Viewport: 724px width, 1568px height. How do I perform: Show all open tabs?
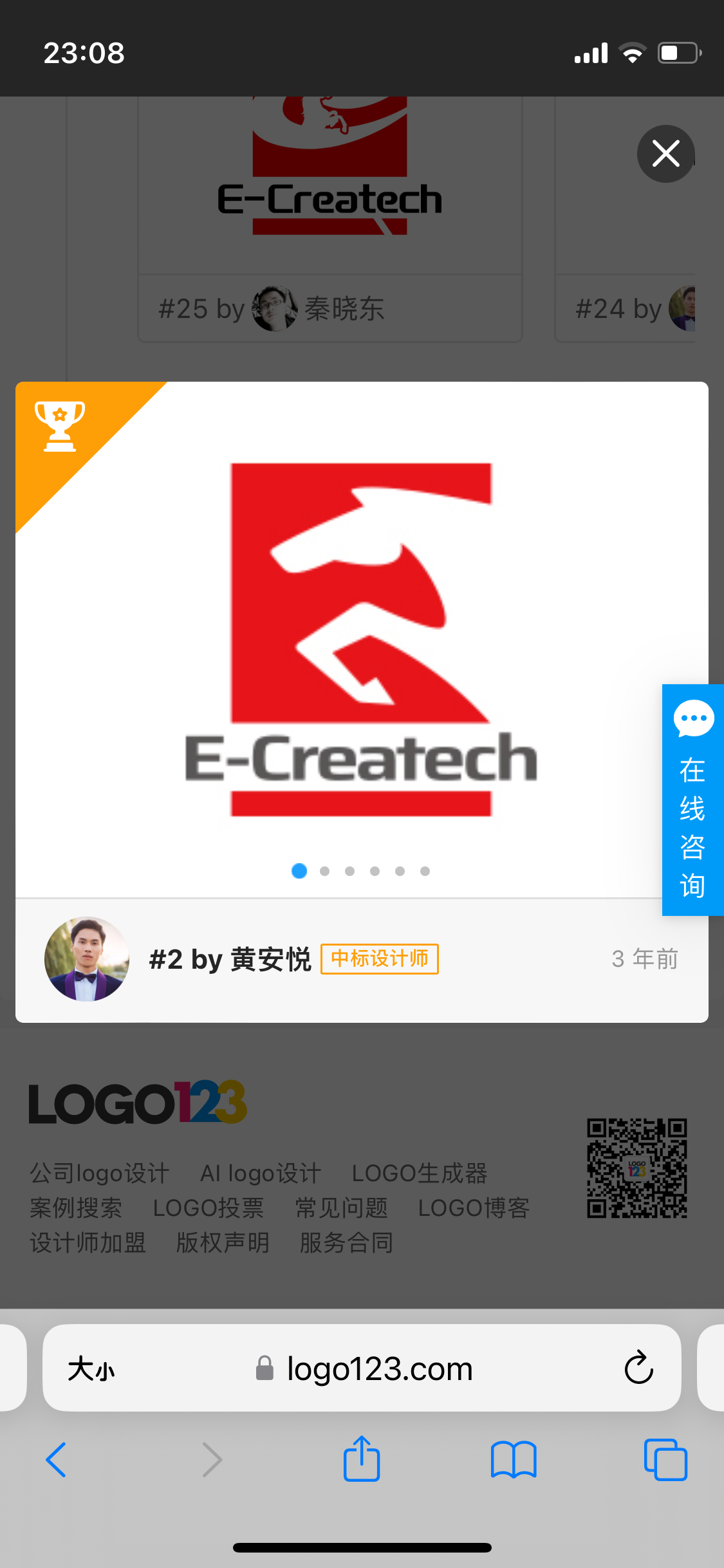pyautogui.click(x=665, y=1460)
